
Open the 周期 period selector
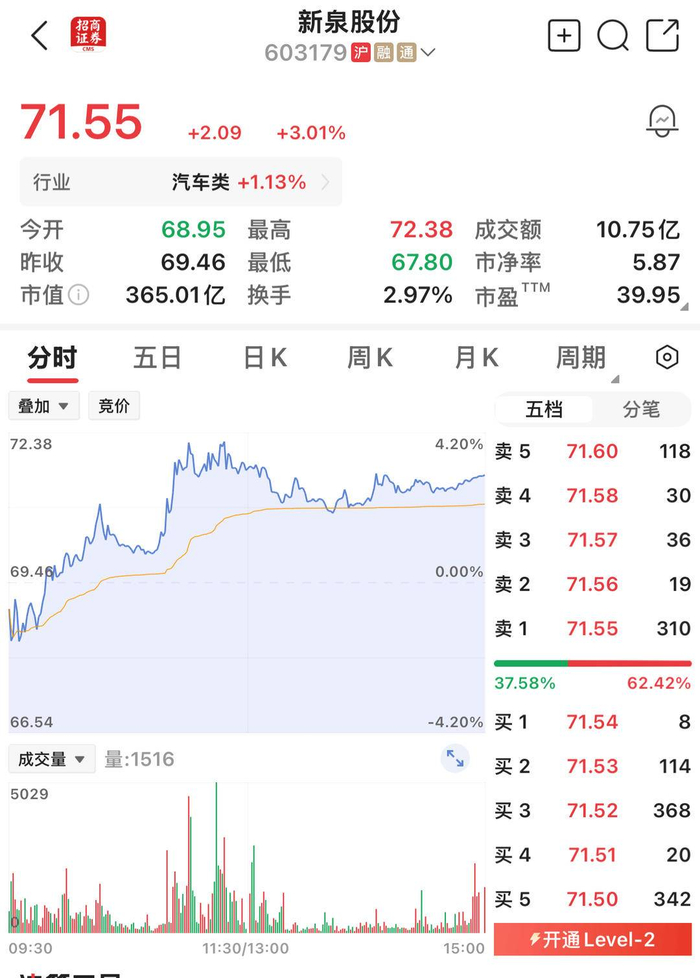click(x=582, y=358)
